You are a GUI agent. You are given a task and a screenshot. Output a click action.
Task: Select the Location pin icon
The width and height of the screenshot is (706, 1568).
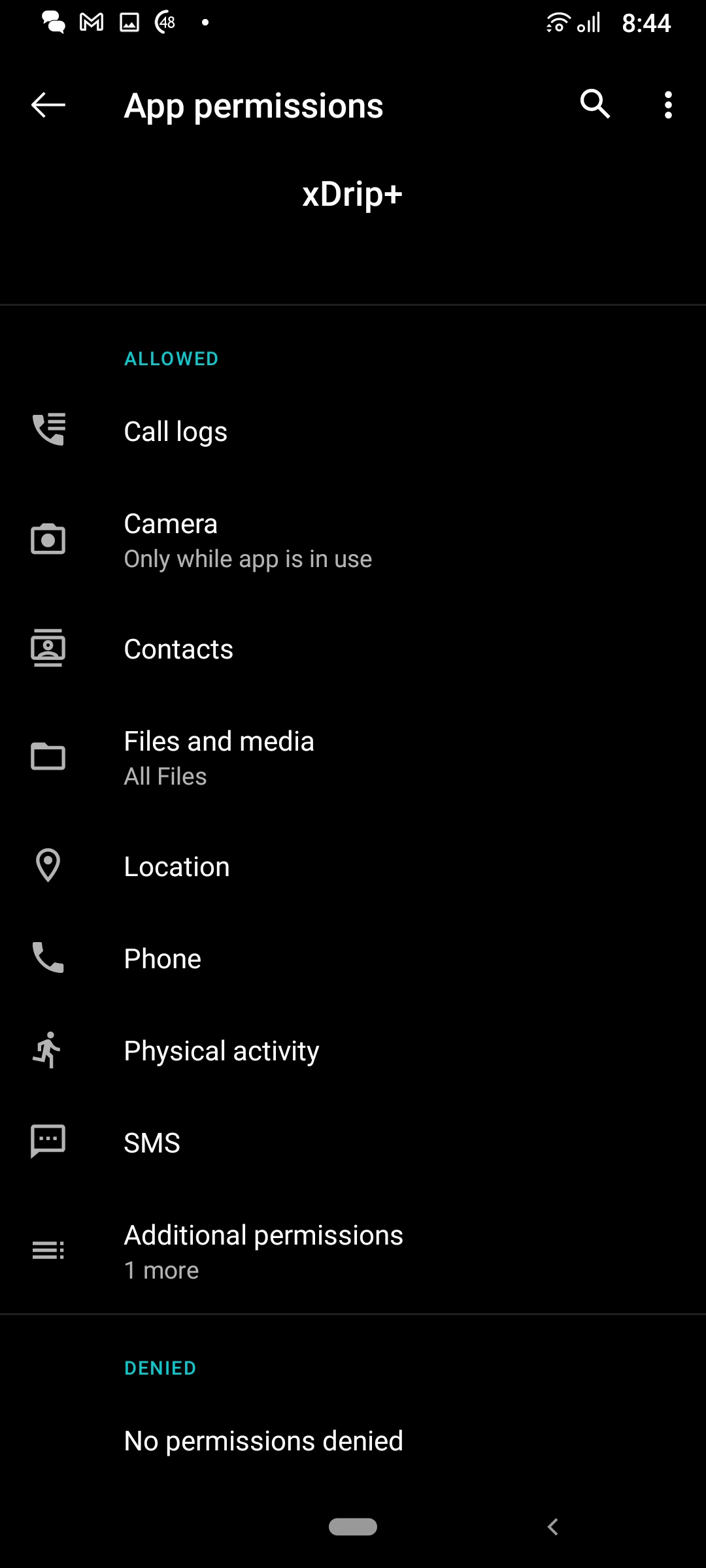click(47, 866)
